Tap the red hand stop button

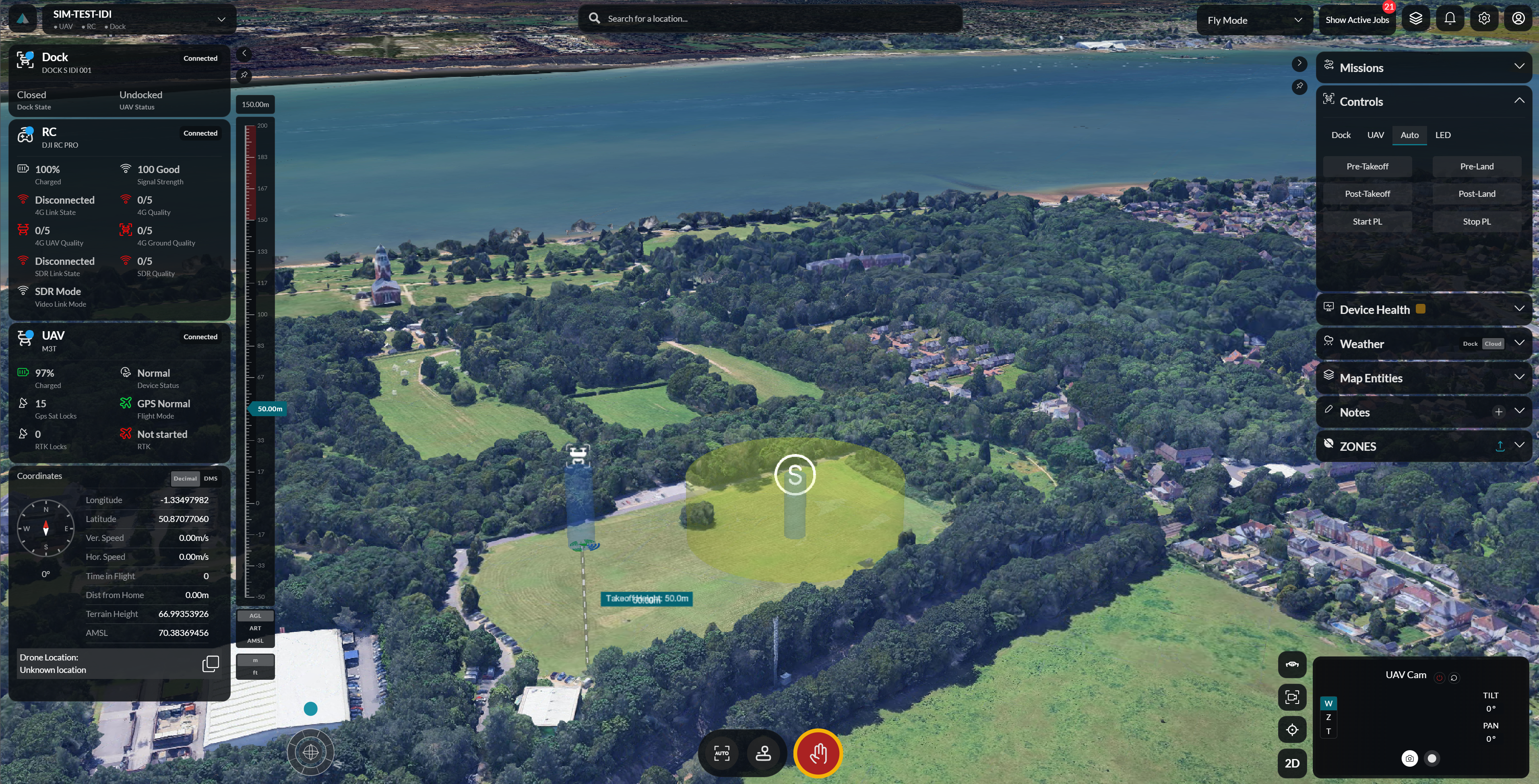coord(818,753)
